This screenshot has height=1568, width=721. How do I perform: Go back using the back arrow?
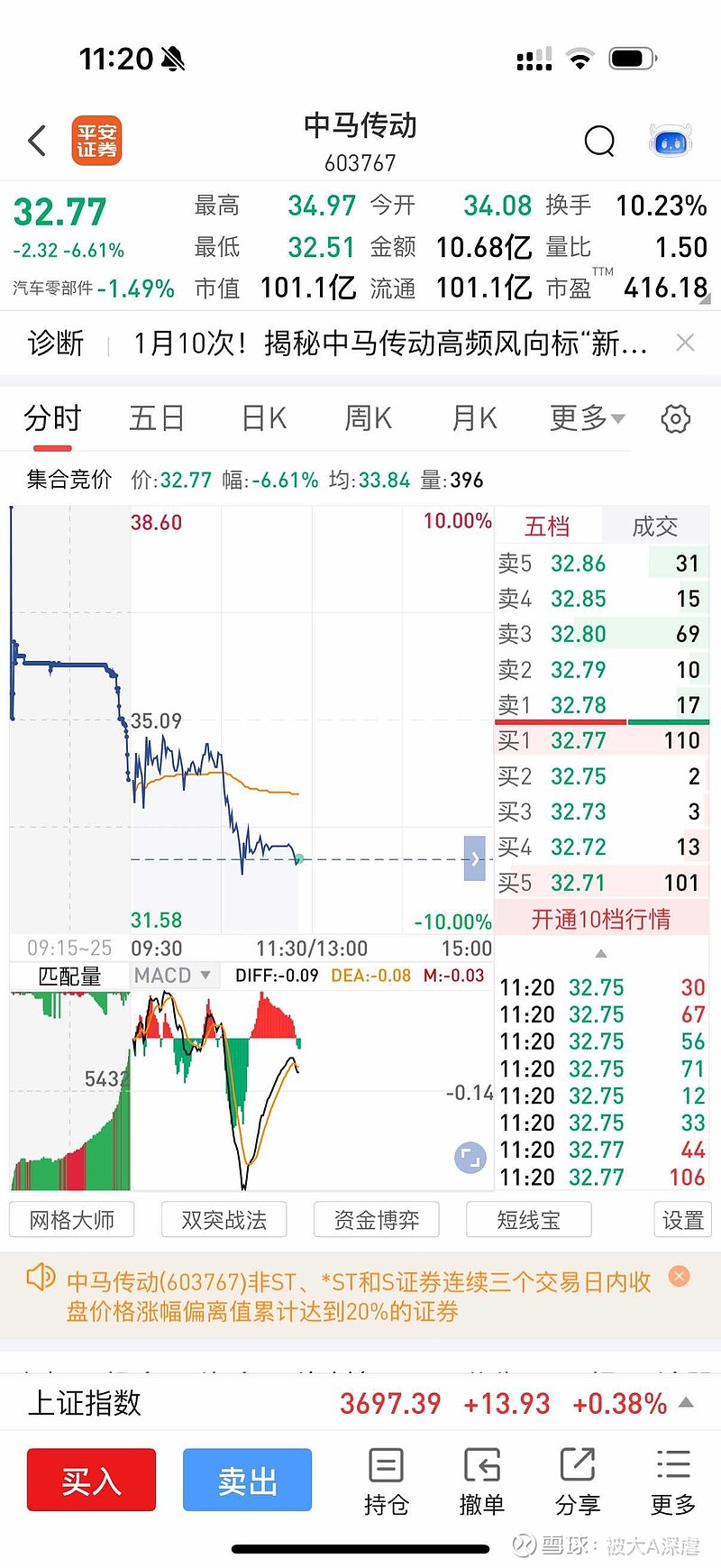click(37, 141)
